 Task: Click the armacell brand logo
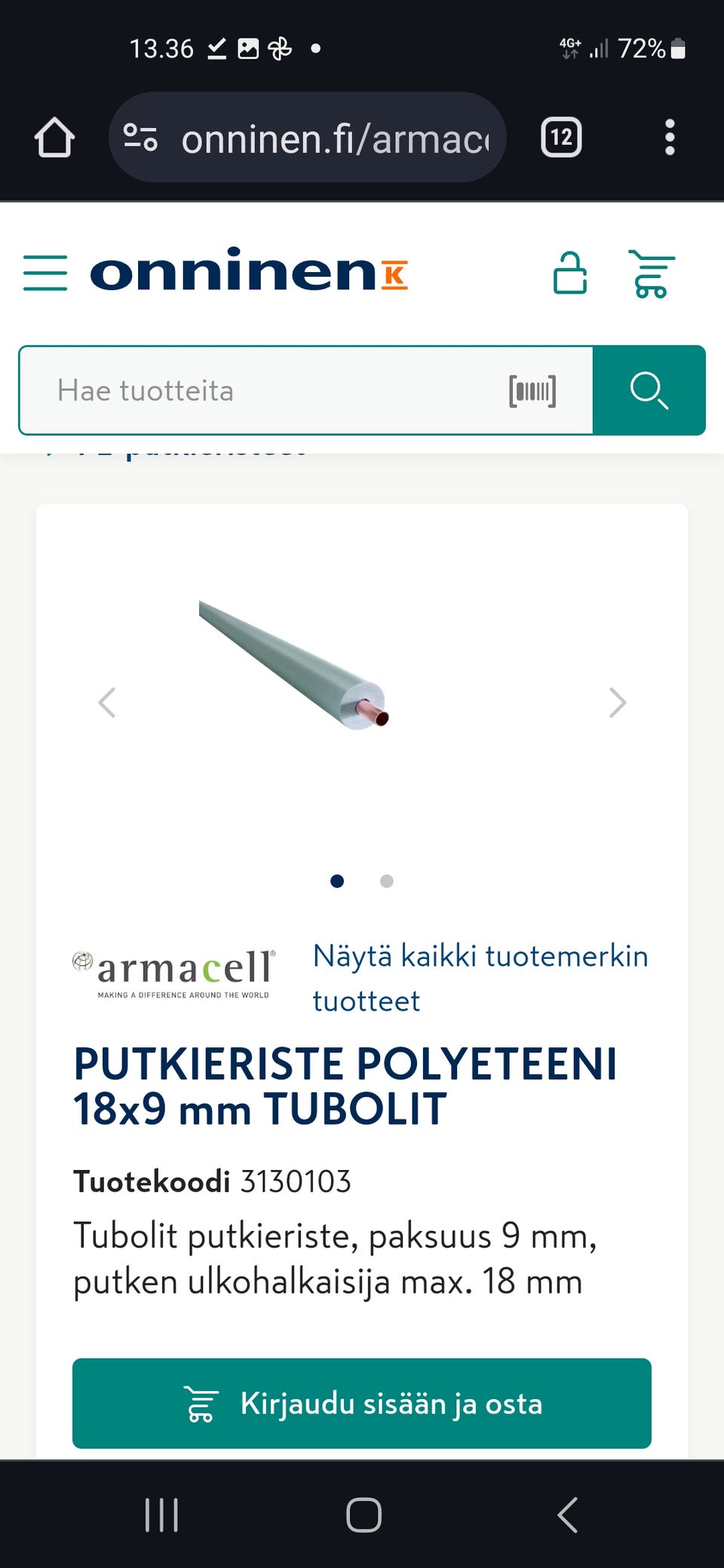pyautogui.click(x=173, y=972)
